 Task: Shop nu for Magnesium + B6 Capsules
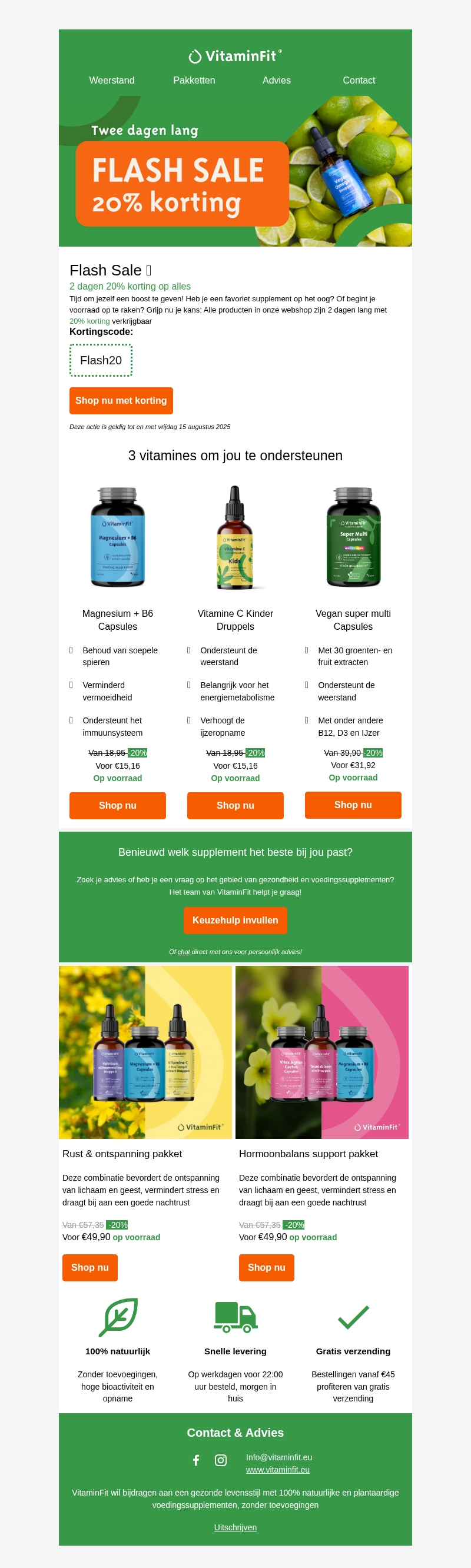click(117, 805)
